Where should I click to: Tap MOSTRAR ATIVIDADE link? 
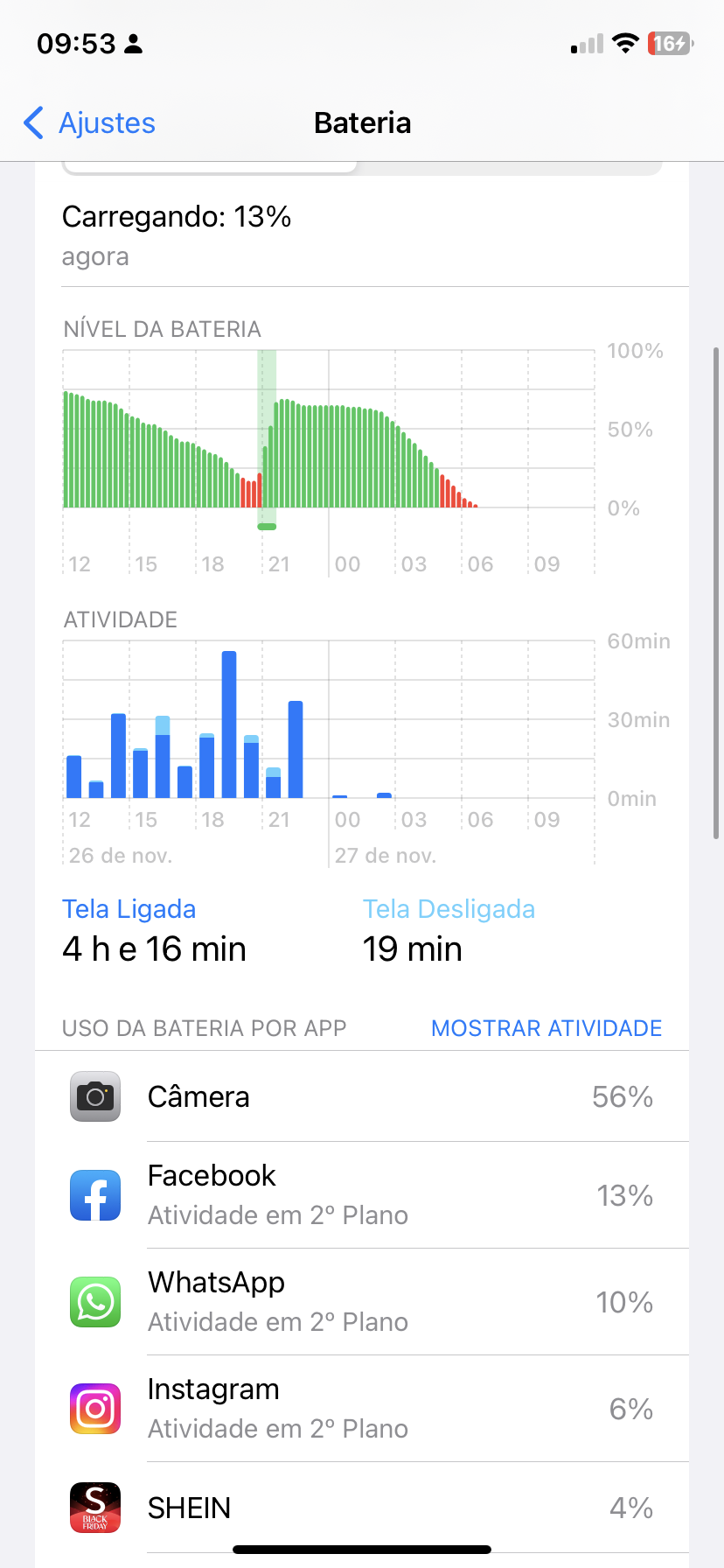click(x=546, y=1028)
